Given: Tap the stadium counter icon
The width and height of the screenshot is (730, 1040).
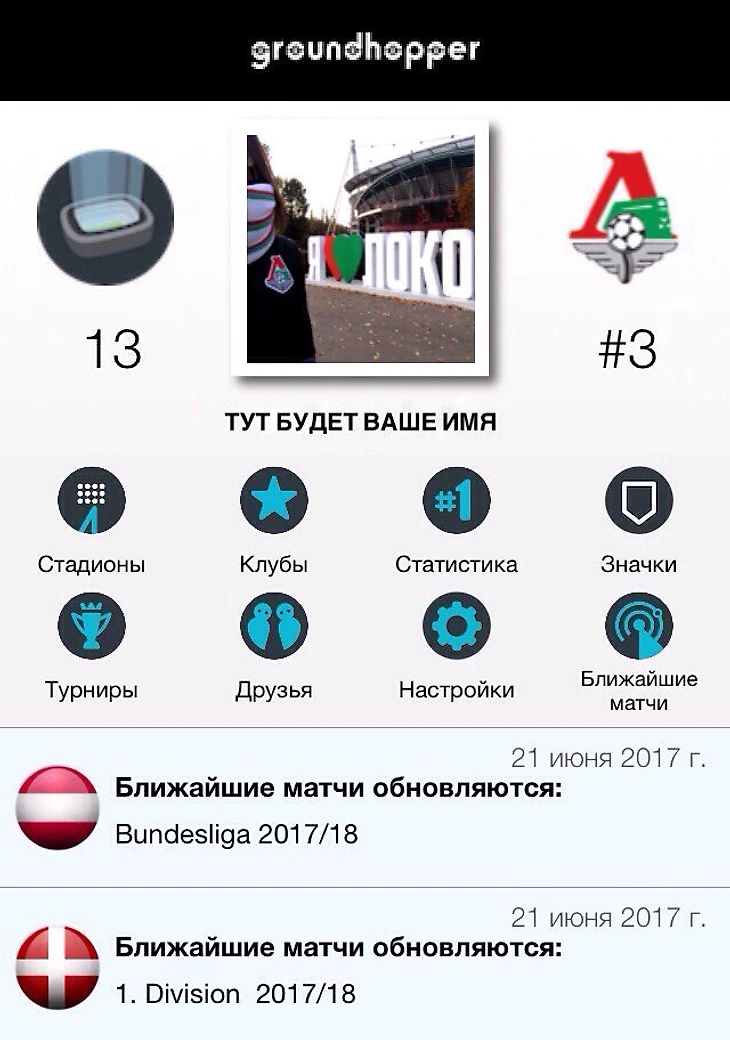Looking at the screenshot, I should pos(105,218).
